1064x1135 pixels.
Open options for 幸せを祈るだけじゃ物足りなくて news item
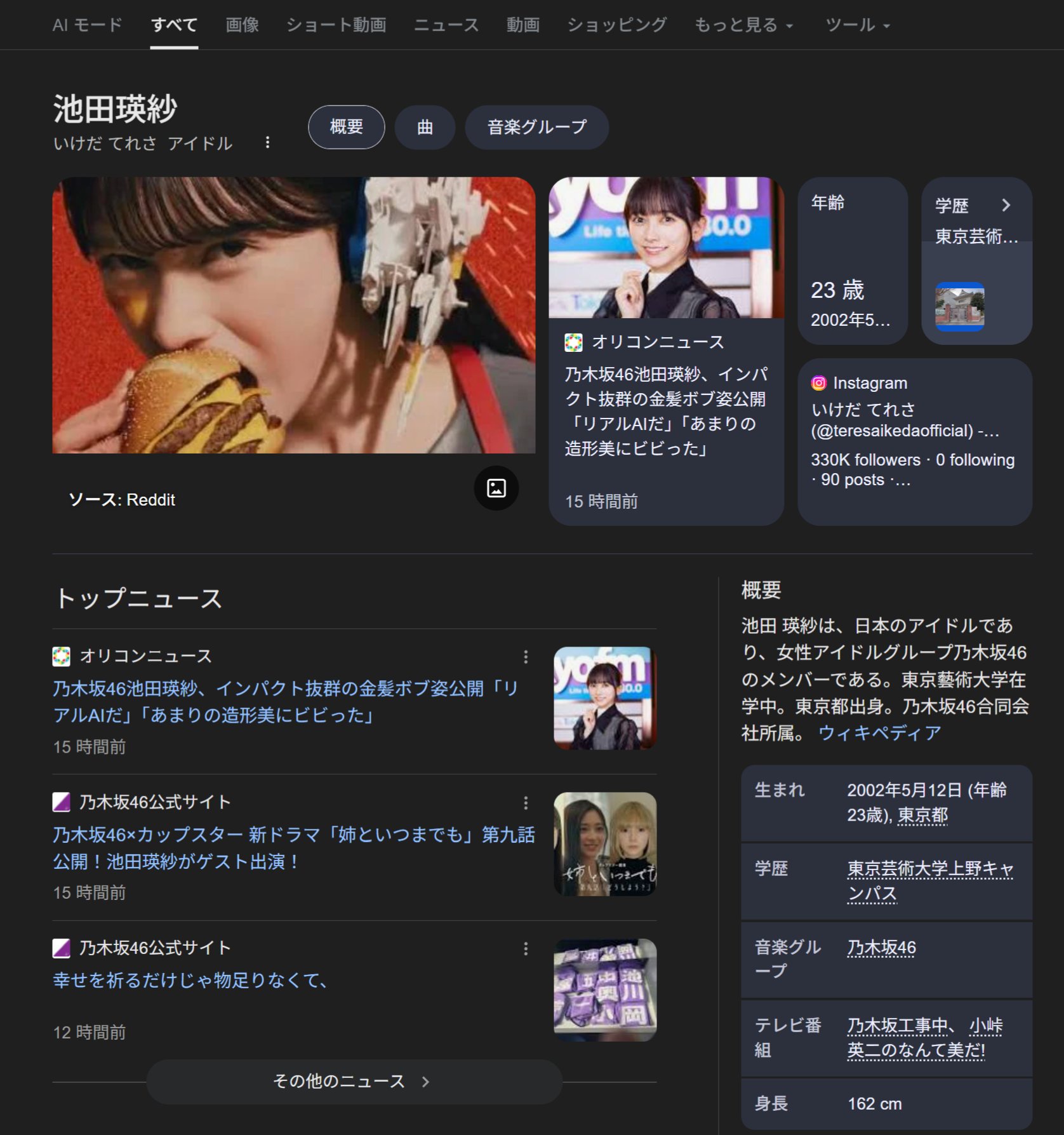coord(526,948)
